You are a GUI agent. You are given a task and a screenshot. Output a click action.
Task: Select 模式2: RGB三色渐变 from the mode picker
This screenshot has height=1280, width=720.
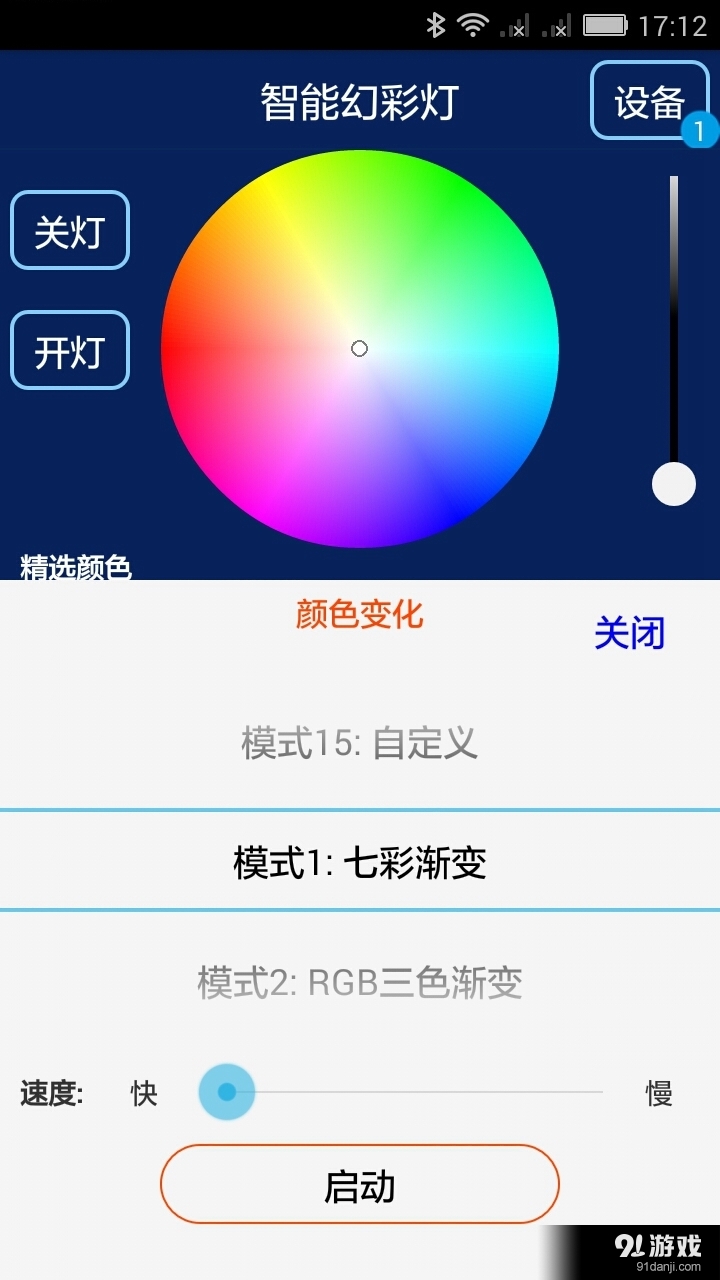coord(359,982)
